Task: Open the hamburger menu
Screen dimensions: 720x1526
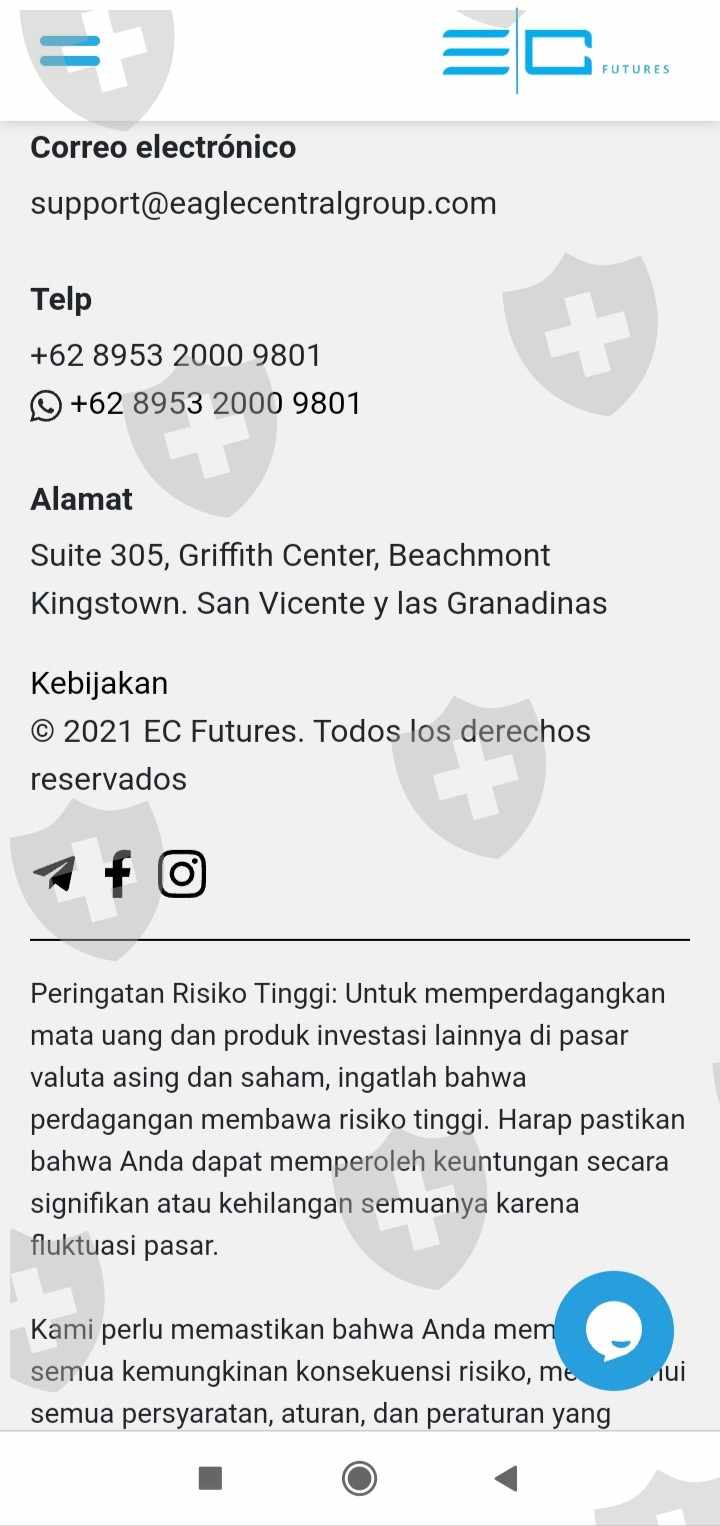Action: [x=70, y=51]
